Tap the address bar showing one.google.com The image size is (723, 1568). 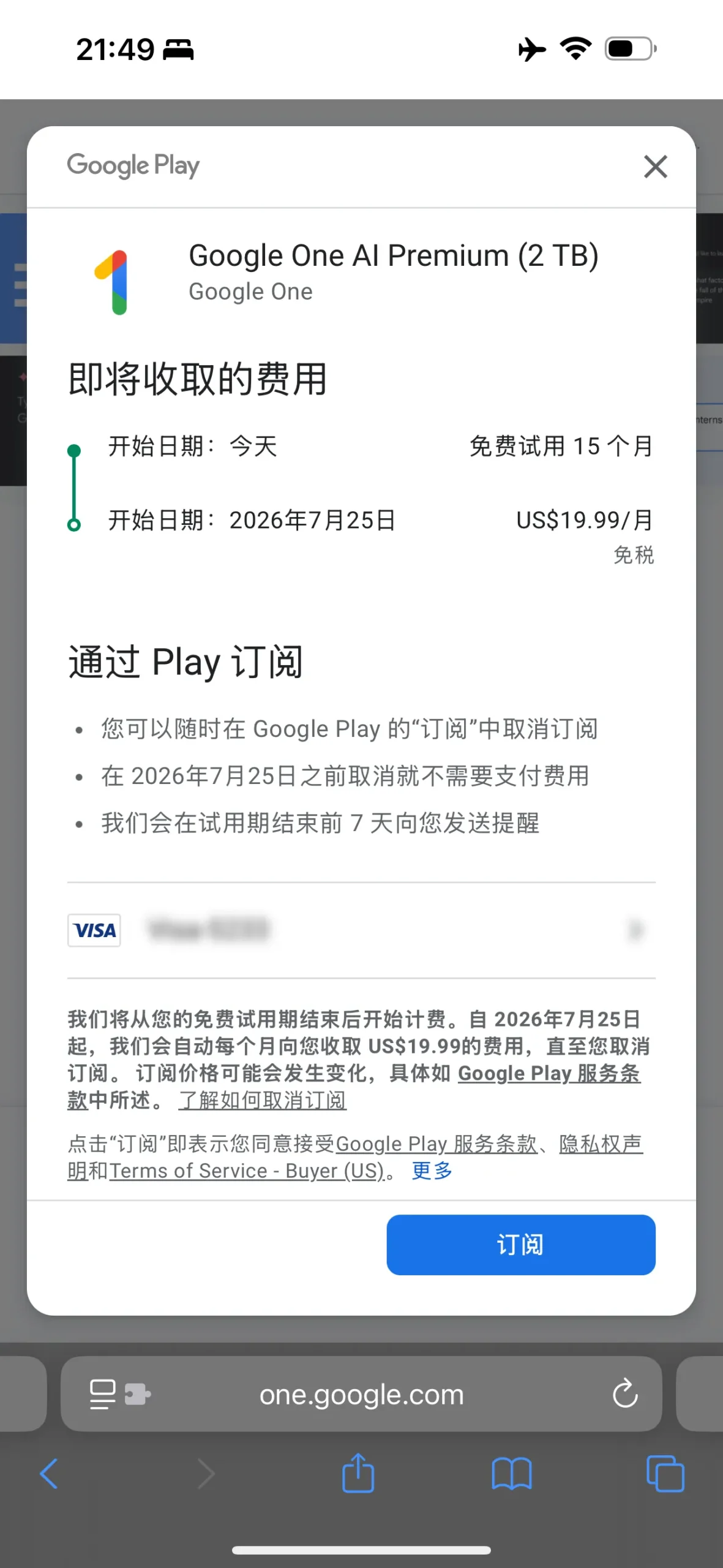(361, 1394)
